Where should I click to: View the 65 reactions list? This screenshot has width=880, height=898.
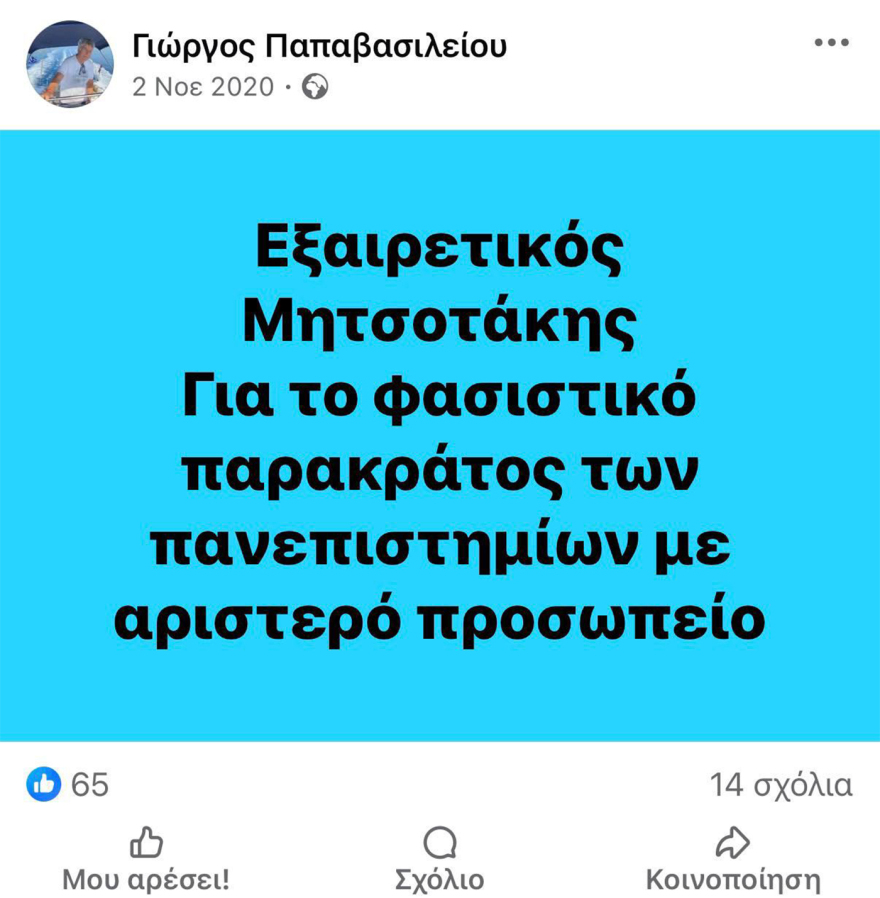pos(68,785)
